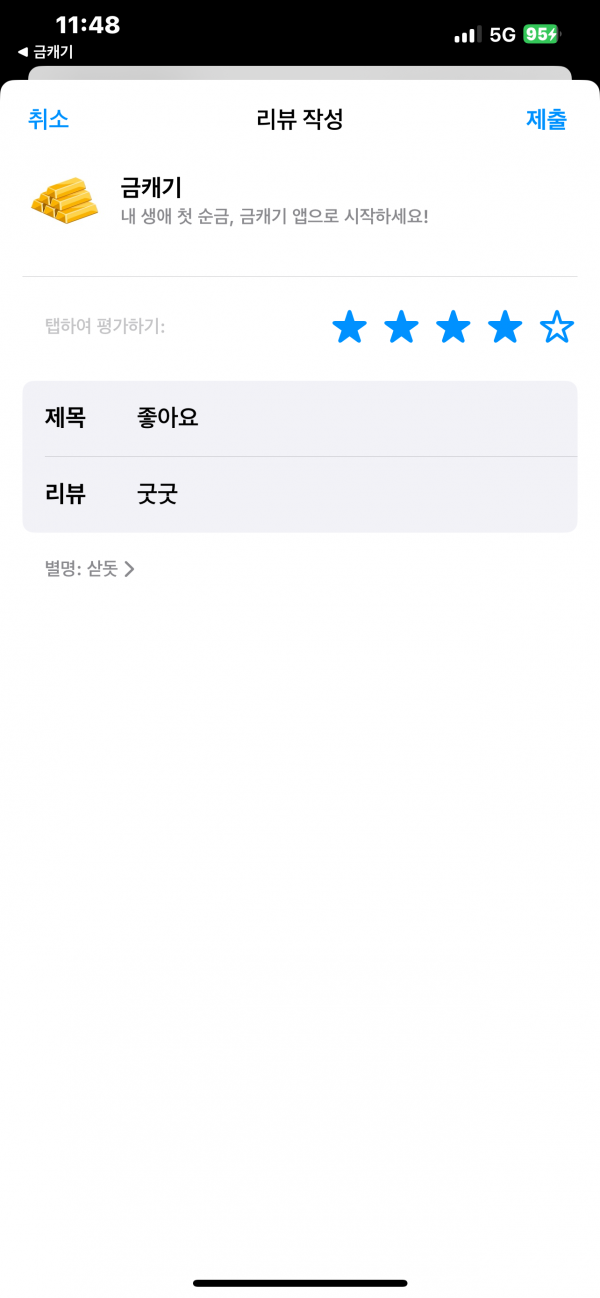Tap 취소 to cancel the review
600x1298 pixels.
pyautogui.click(x=48, y=120)
